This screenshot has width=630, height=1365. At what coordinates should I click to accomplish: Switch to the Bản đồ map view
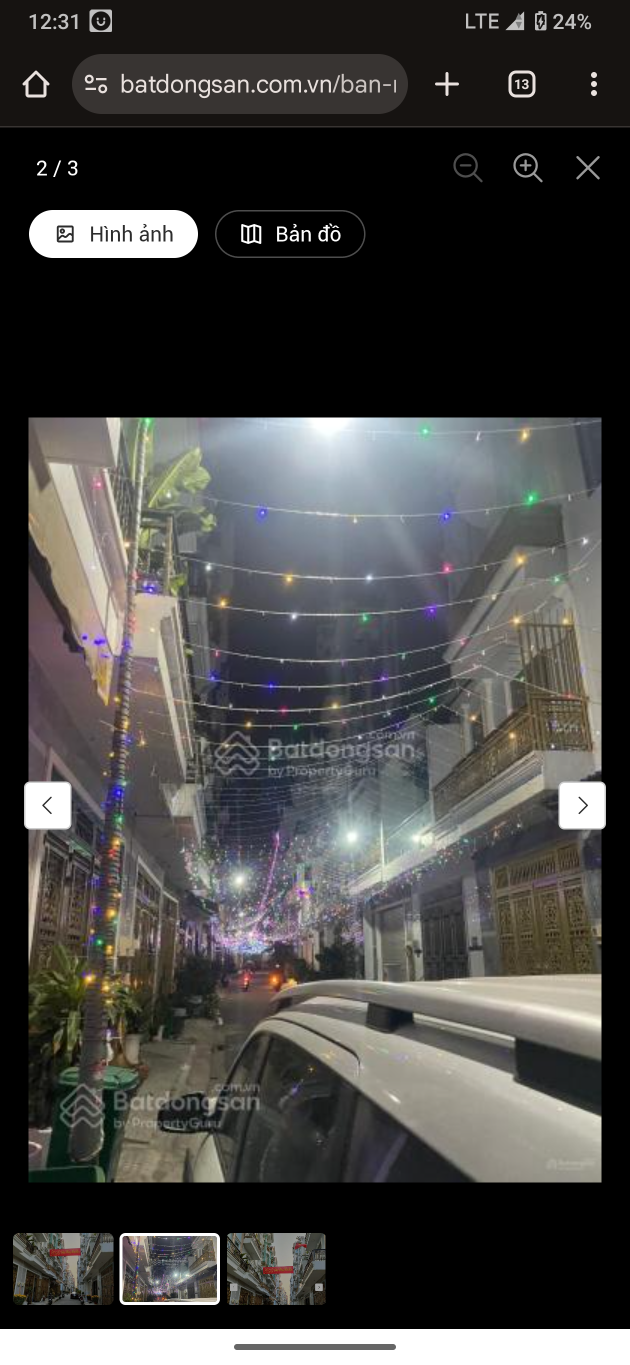tap(290, 235)
